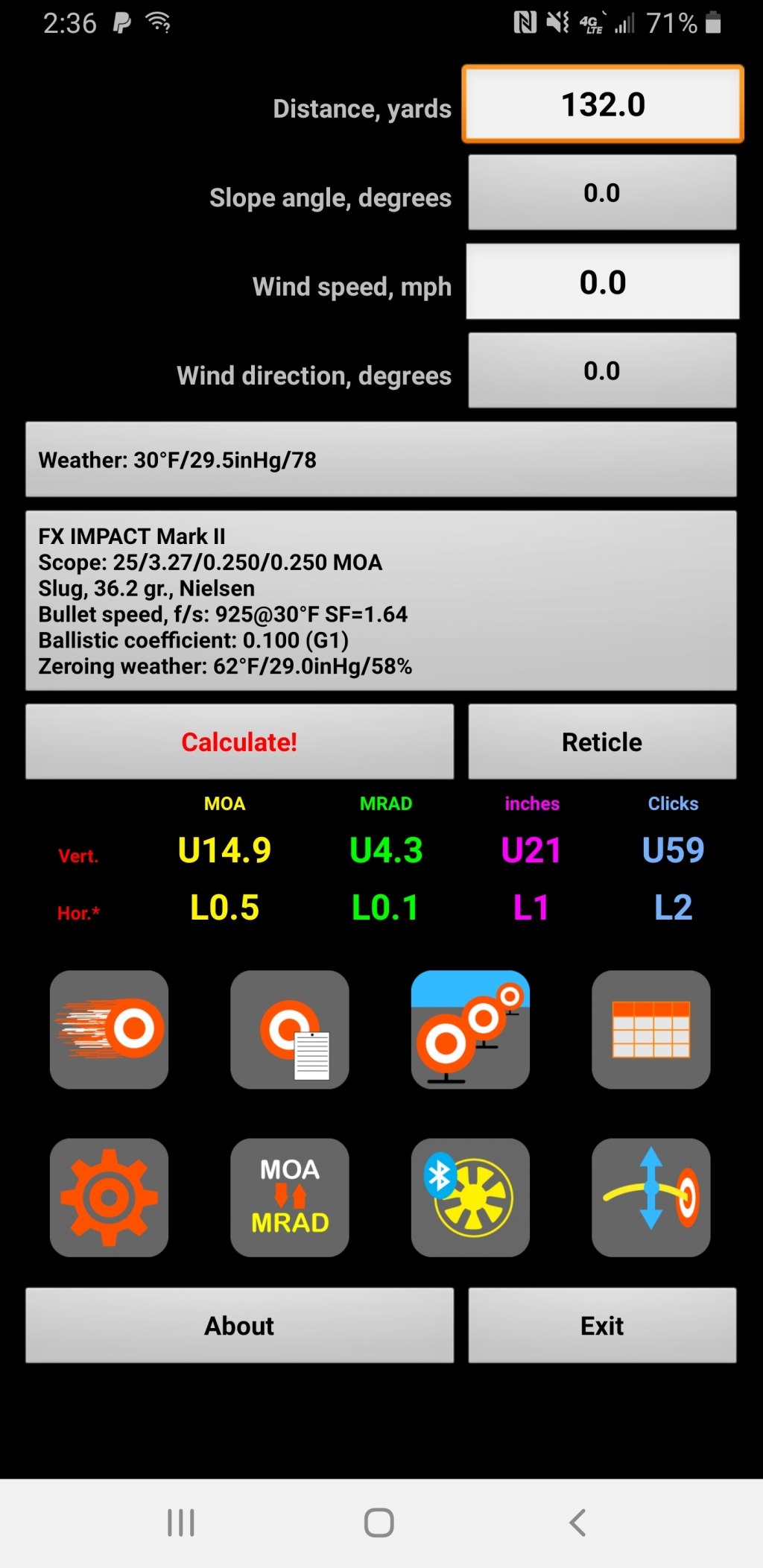This screenshot has width=763, height=1568.
Task: Open the Weather conditions settings
Action: (x=381, y=460)
